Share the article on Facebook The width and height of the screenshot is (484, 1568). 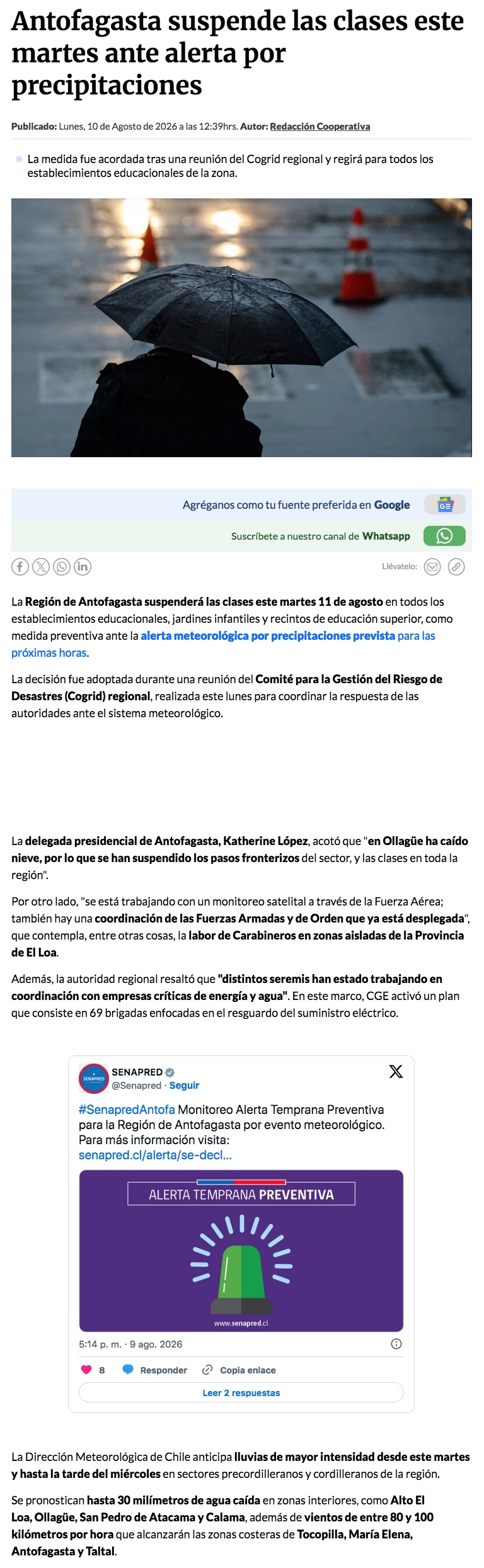click(x=20, y=567)
